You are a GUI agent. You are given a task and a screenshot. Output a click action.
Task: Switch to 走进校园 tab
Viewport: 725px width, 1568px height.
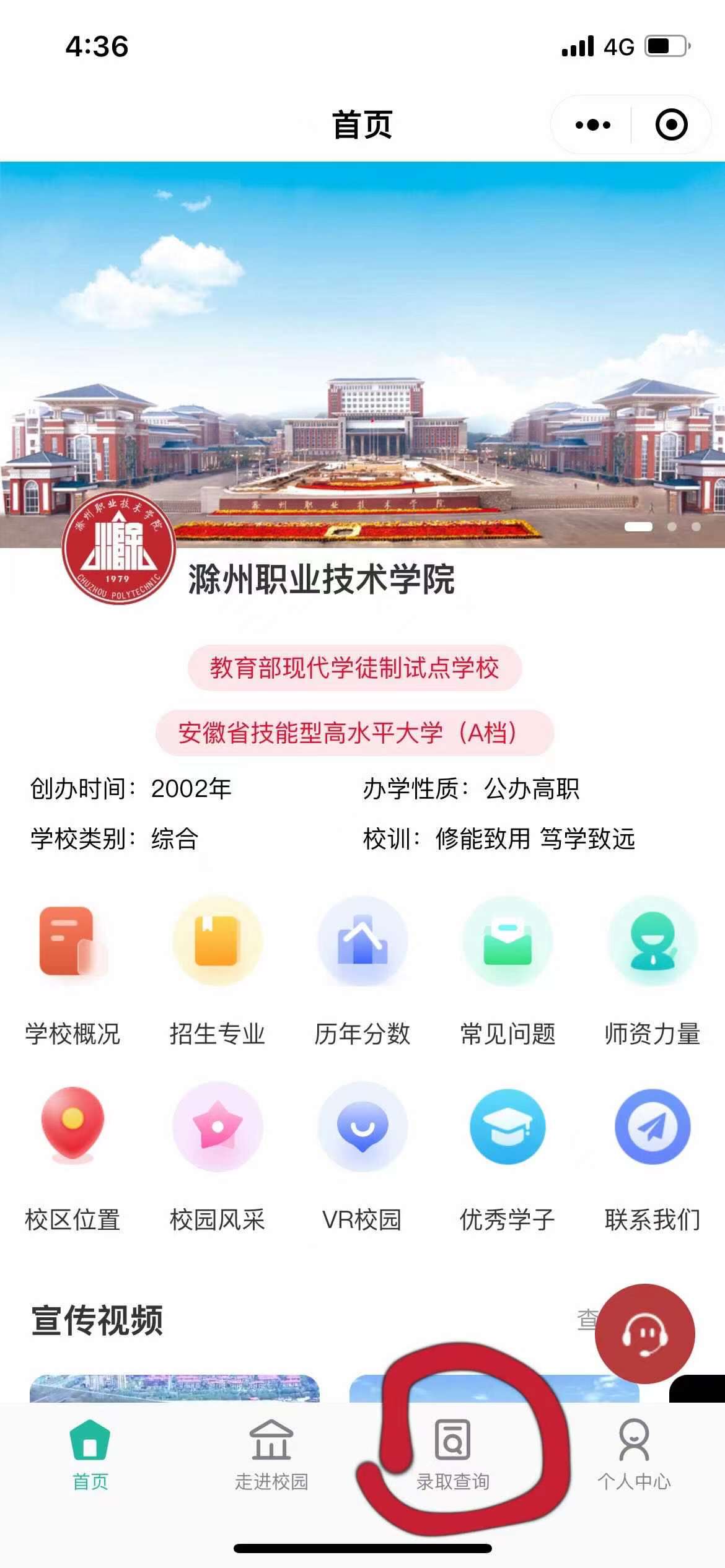(x=271, y=1455)
